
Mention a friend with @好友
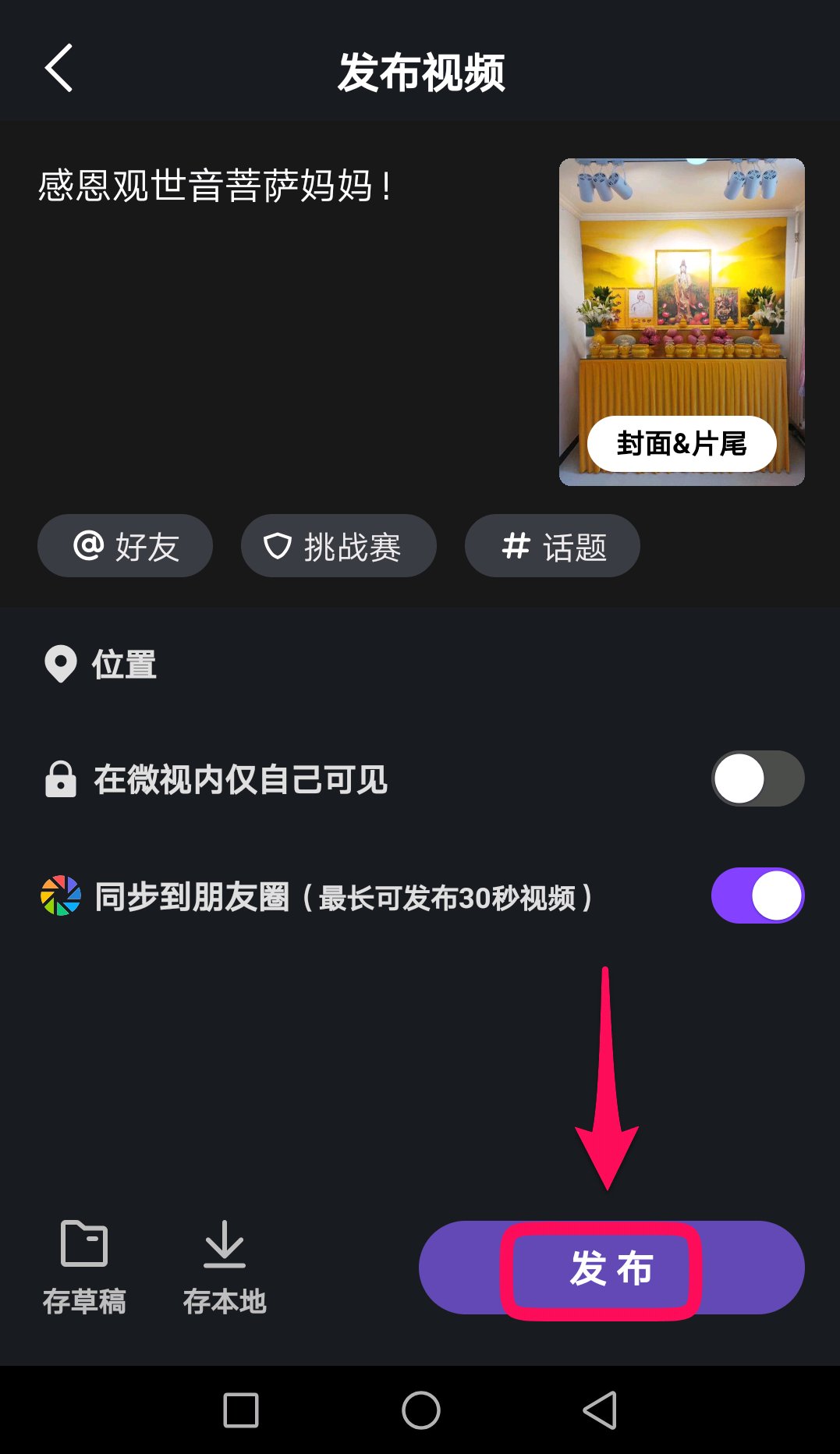[125, 546]
